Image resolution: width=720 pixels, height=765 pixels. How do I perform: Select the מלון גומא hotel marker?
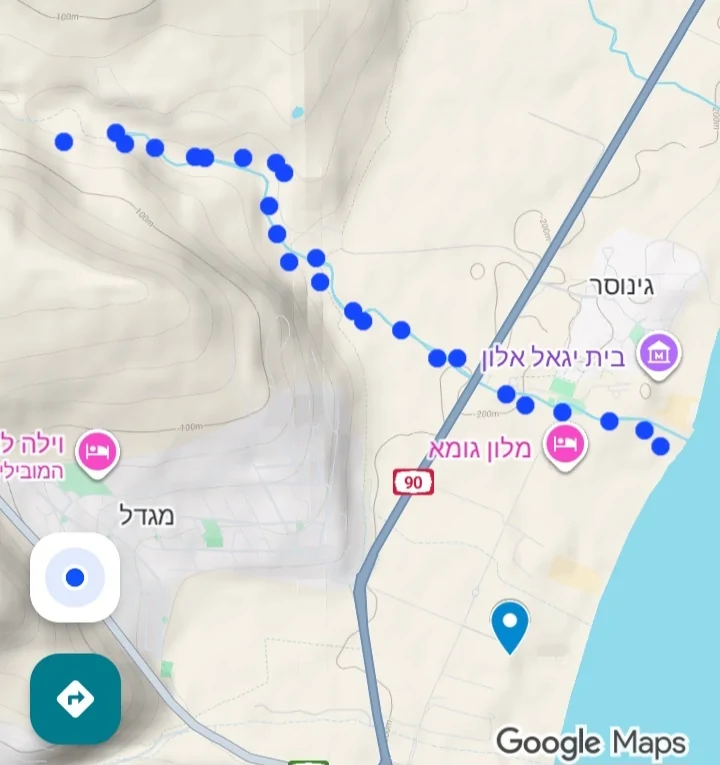click(x=565, y=443)
